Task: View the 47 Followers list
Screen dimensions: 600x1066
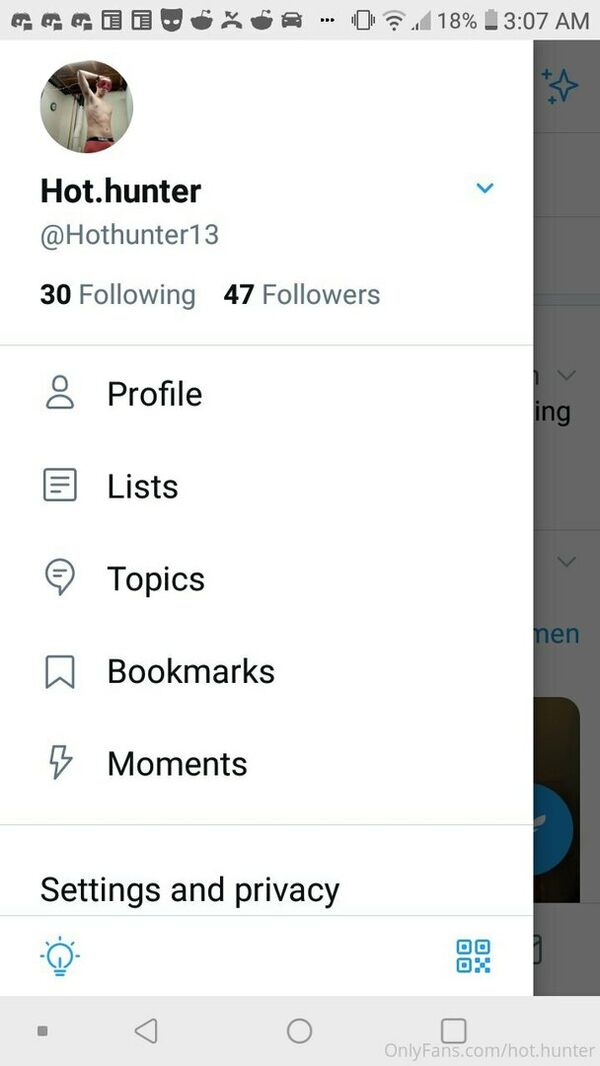Action: pyautogui.click(x=301, y=295)
